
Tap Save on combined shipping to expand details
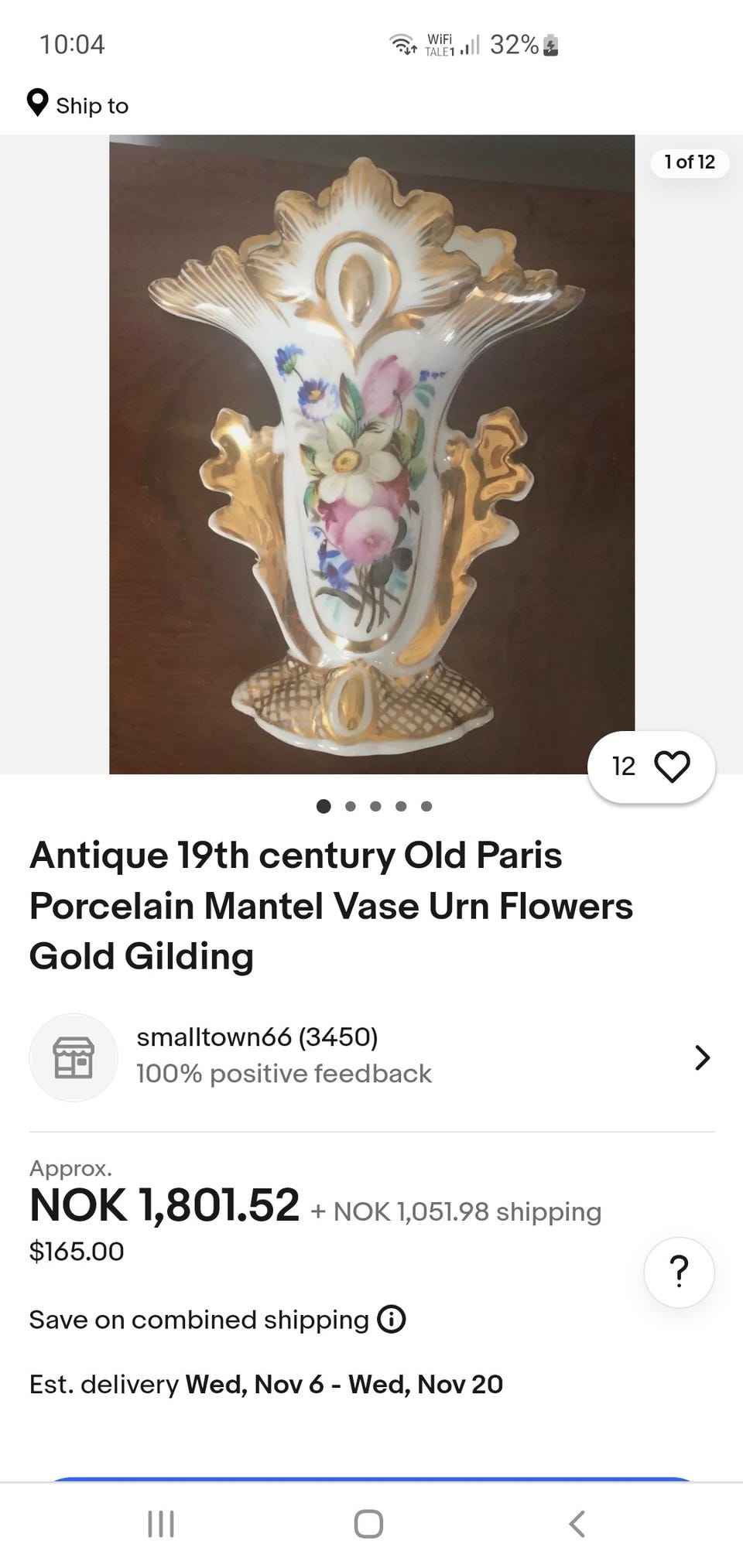[x=198, y=1320]
